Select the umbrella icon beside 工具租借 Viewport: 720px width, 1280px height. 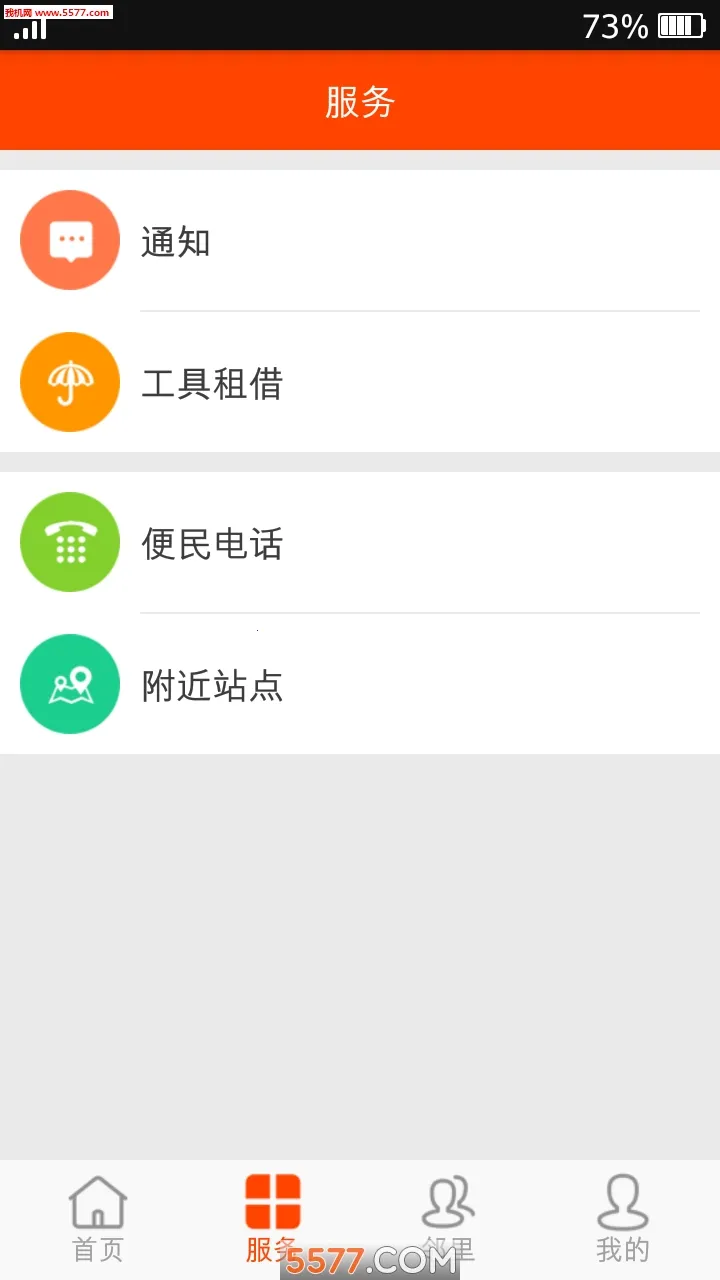pos(70,382)
